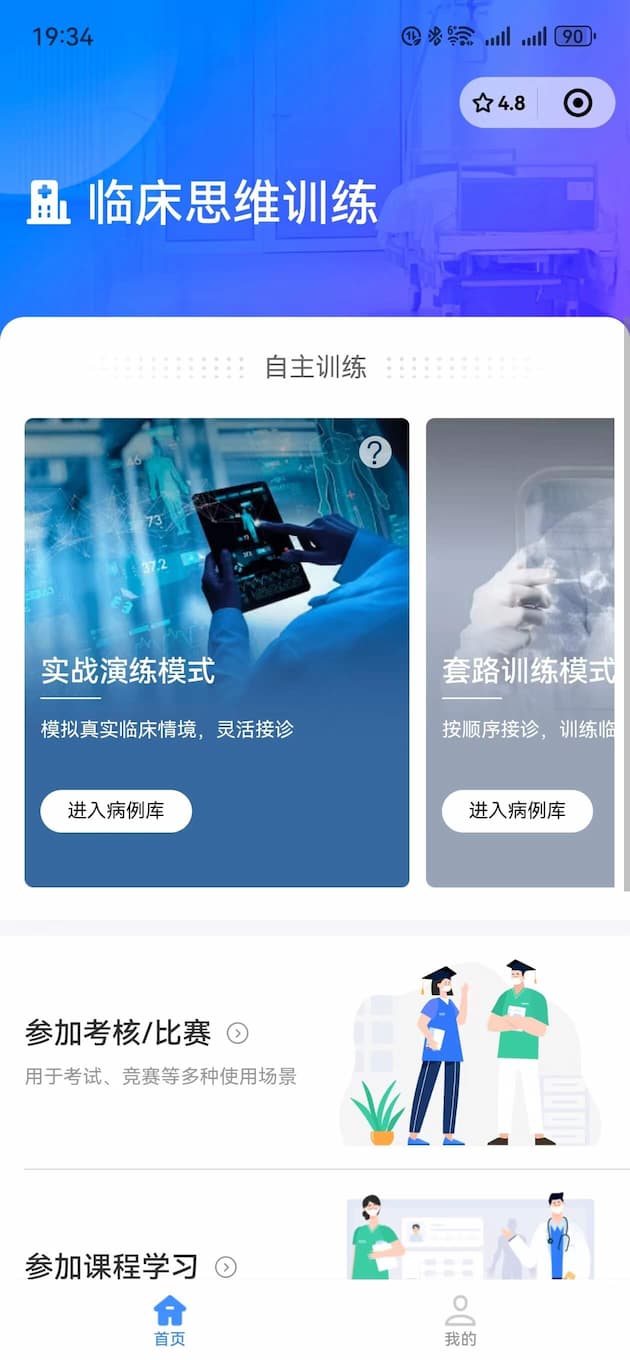The image size is (630, 1360).
Task: Open the help question mark on 实战演练模式
Action: pyautogui.click(x=375, y=452)
